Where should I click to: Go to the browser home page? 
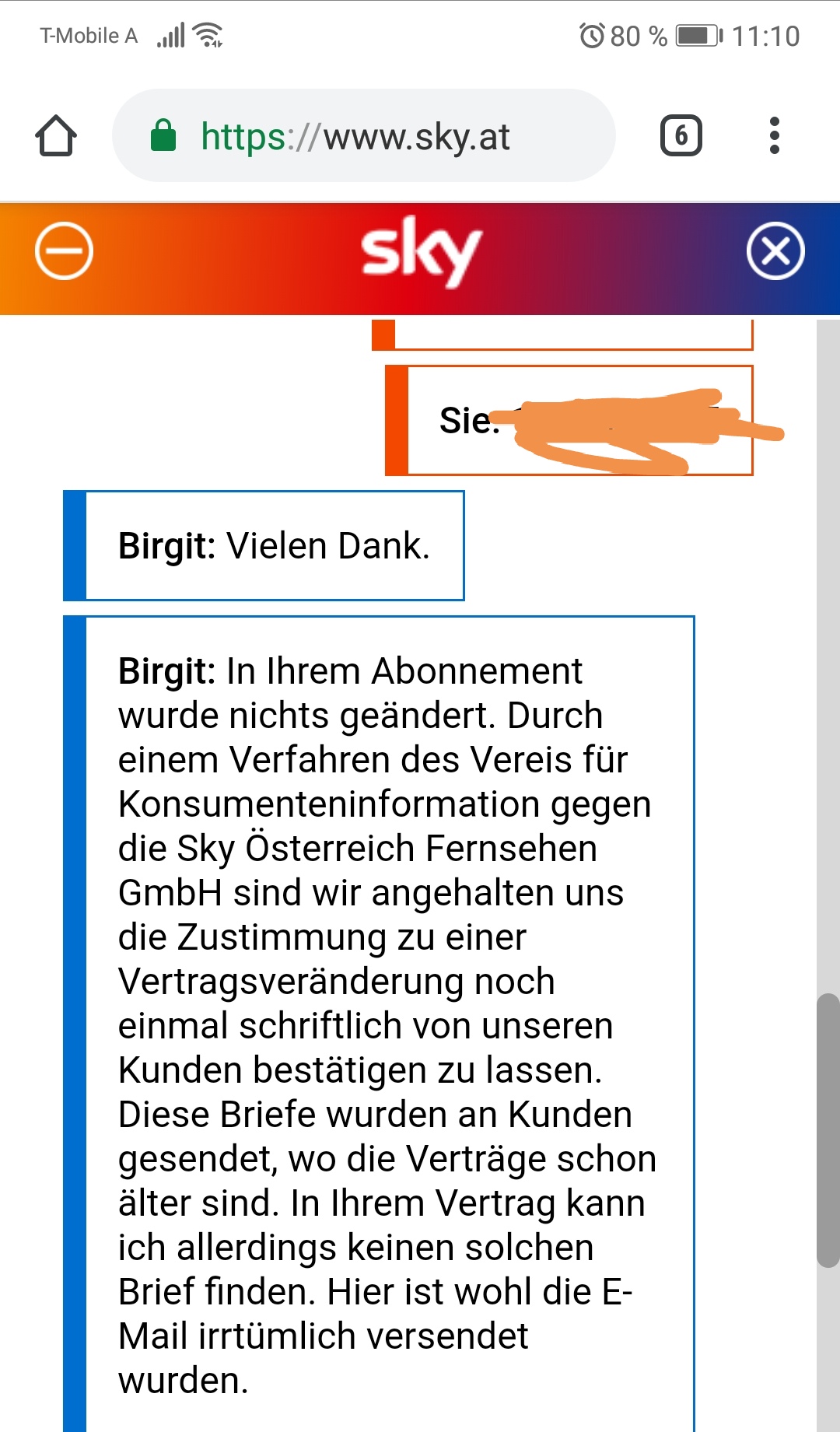click(x=56, y=136)
